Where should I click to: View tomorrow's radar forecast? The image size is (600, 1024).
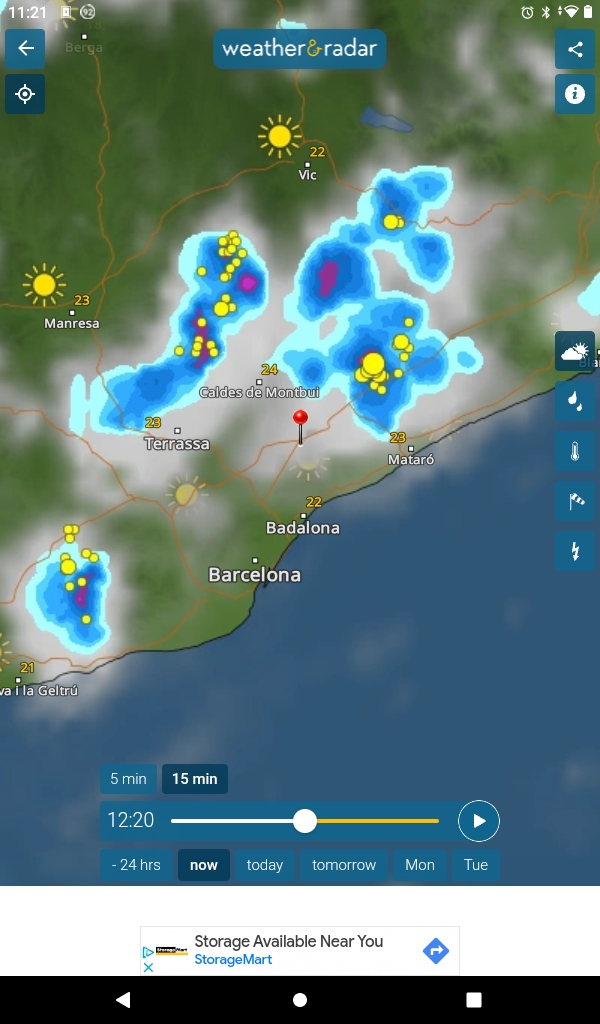pos(344,865)
